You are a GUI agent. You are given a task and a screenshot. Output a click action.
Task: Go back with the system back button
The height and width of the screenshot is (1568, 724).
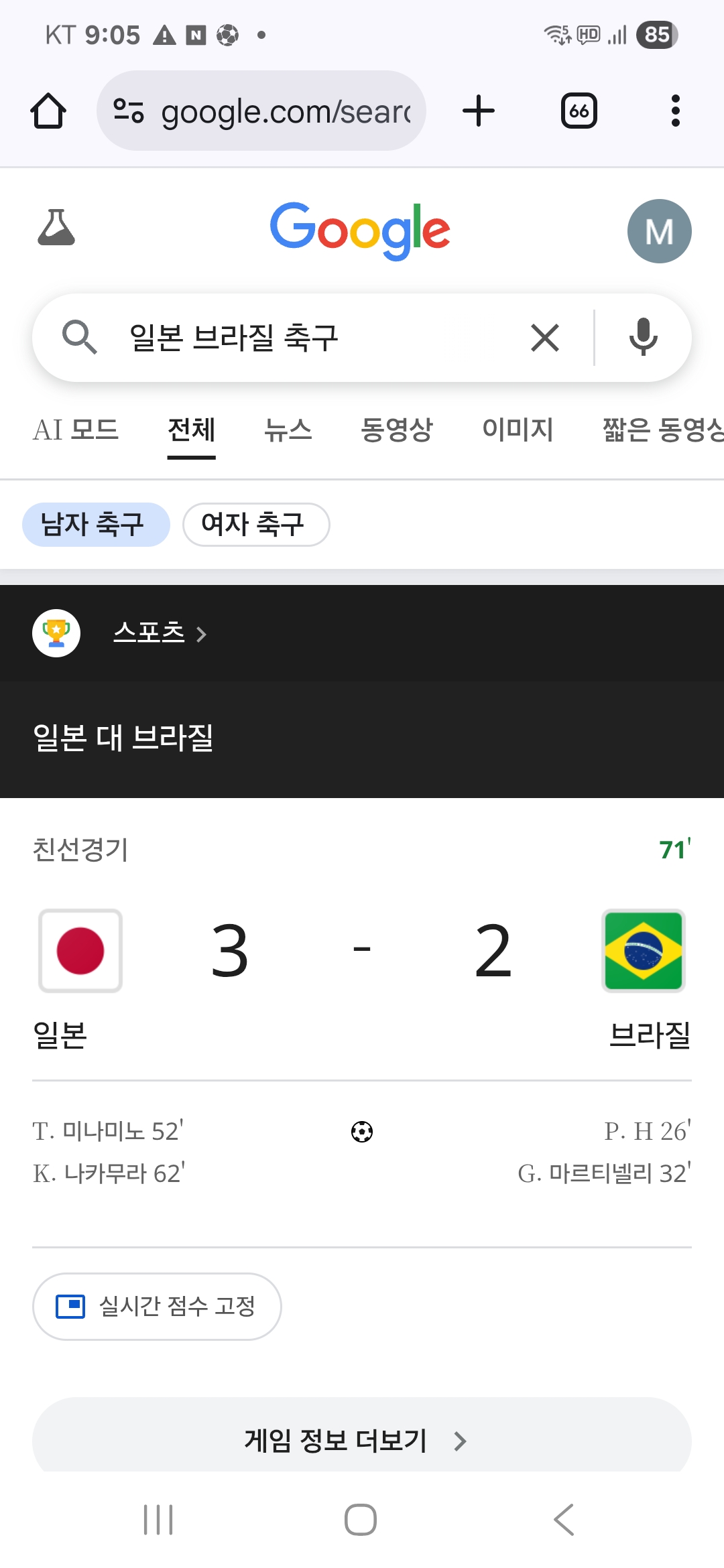point(563,1520)
